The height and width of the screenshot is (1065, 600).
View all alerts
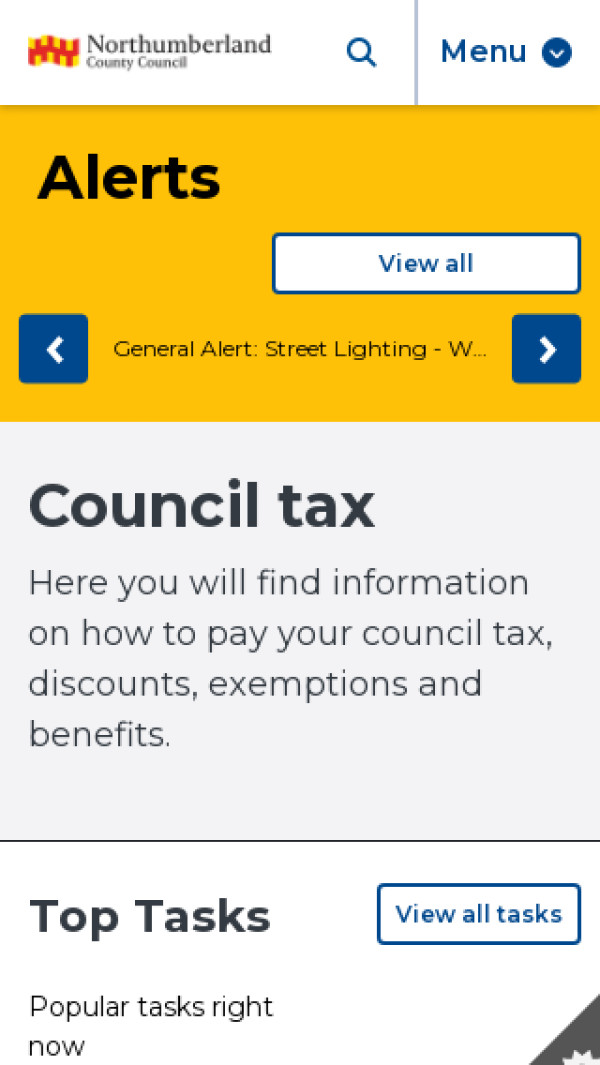(426, 264)
